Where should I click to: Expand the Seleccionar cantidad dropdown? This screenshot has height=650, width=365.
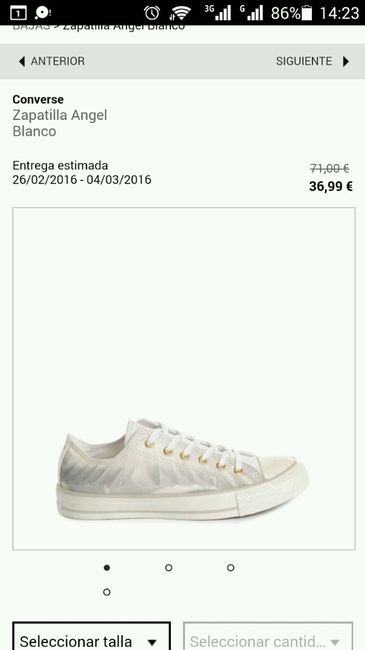tap(268, 636)
